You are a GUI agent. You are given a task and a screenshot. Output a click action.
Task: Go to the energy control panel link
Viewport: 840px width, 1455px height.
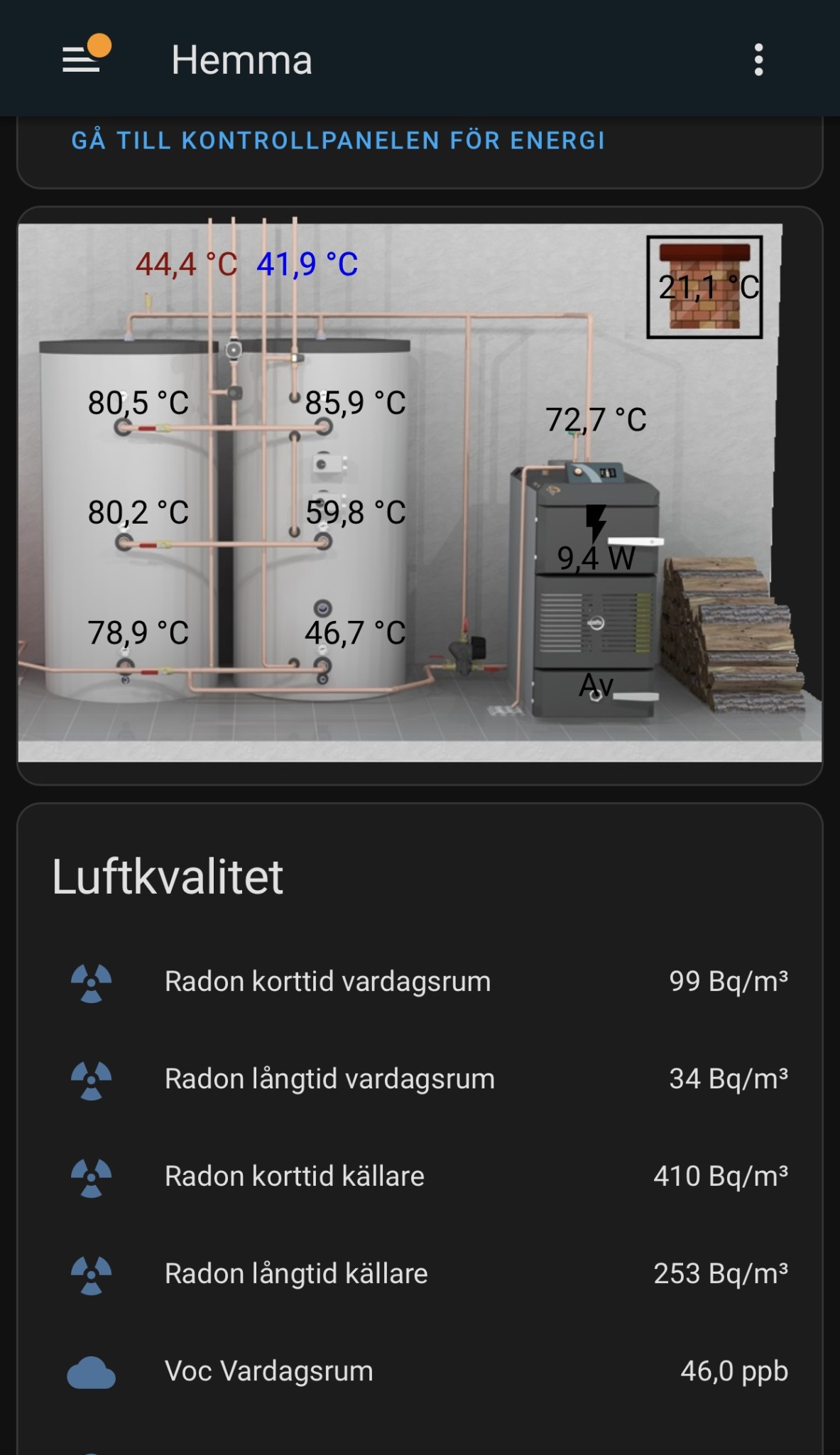coord(338,141)
